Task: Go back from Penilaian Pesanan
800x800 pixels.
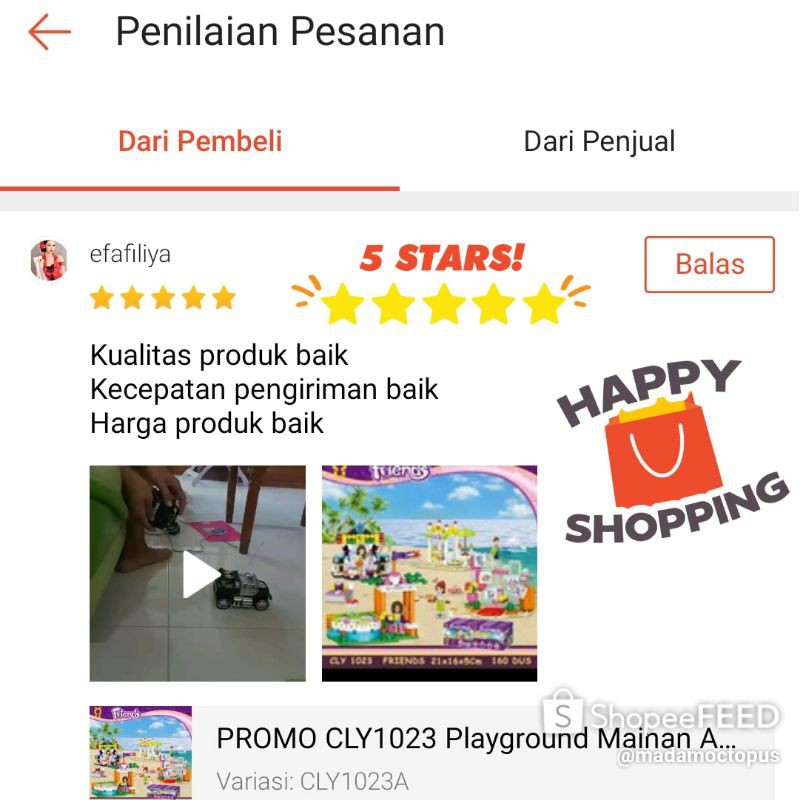Action: (x=49, y=32)
